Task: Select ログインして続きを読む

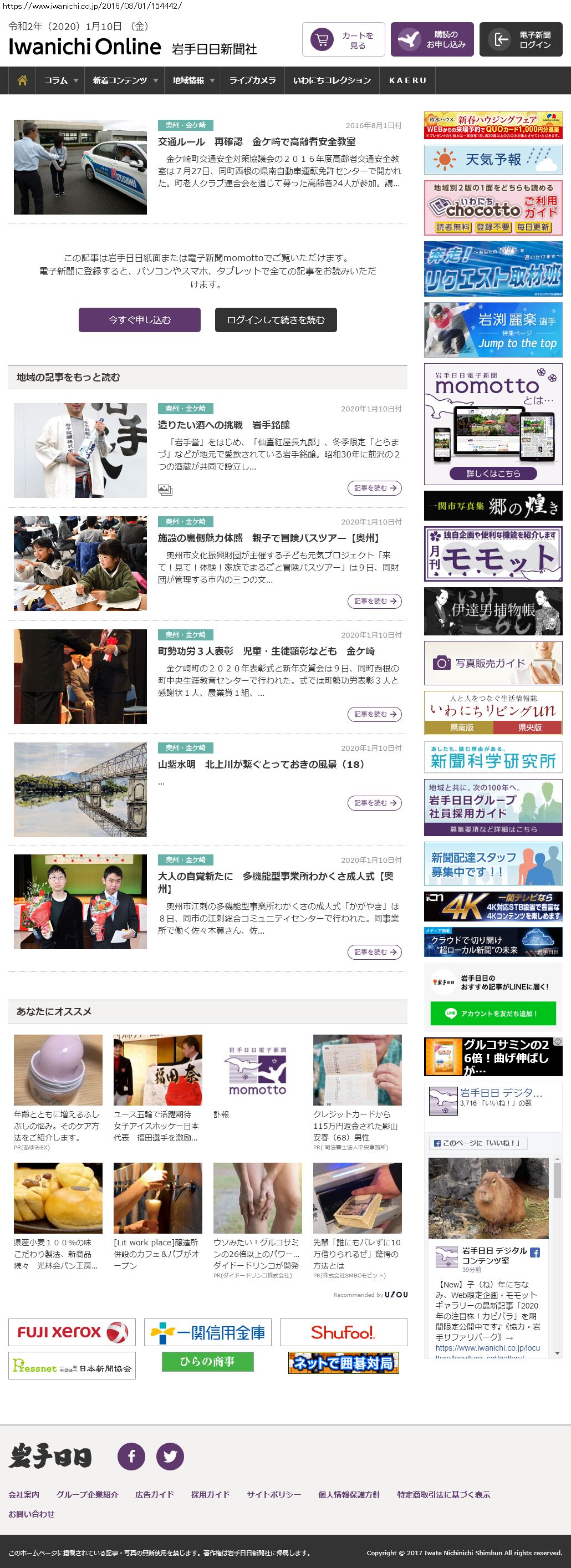Action: tap(276, 319)
